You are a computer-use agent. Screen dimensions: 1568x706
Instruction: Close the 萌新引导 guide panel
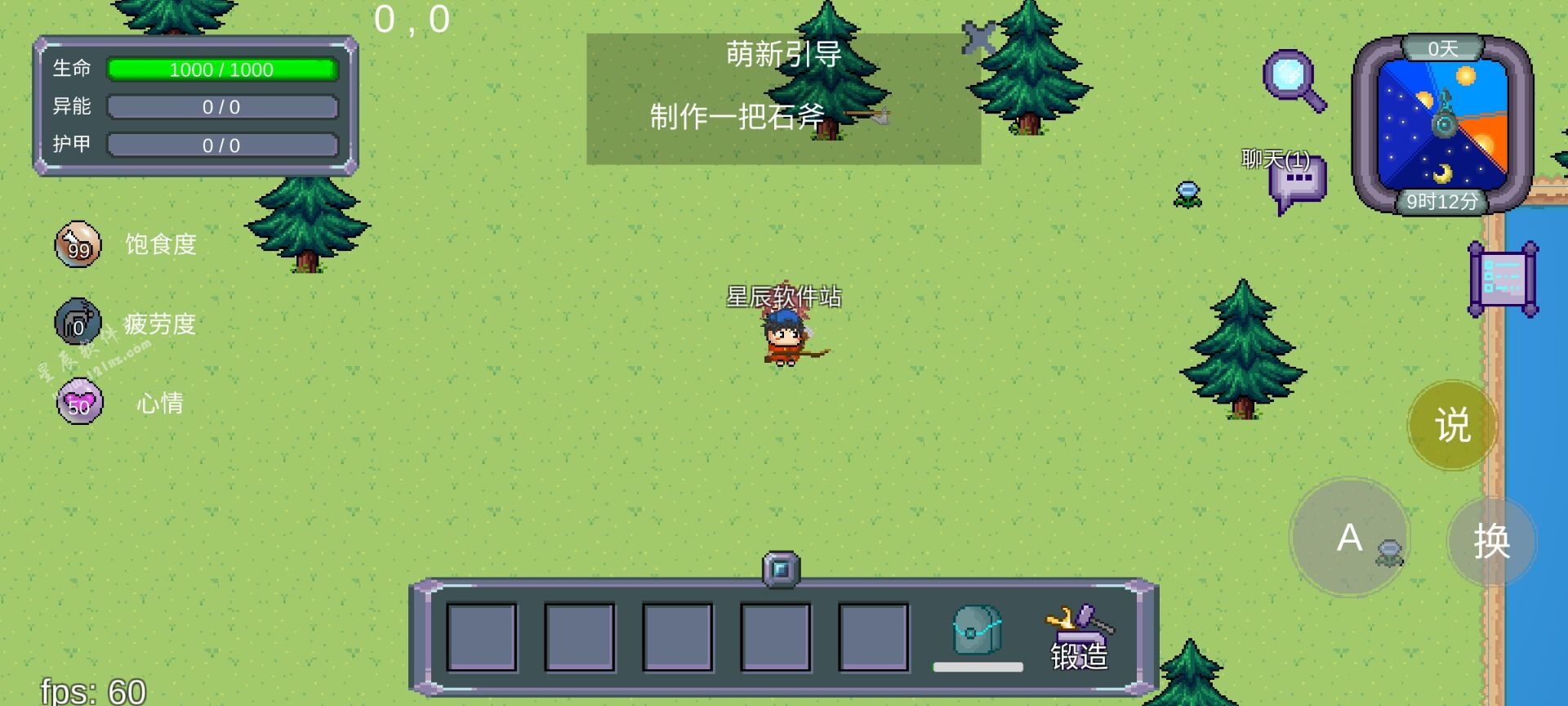click(978, 38)
